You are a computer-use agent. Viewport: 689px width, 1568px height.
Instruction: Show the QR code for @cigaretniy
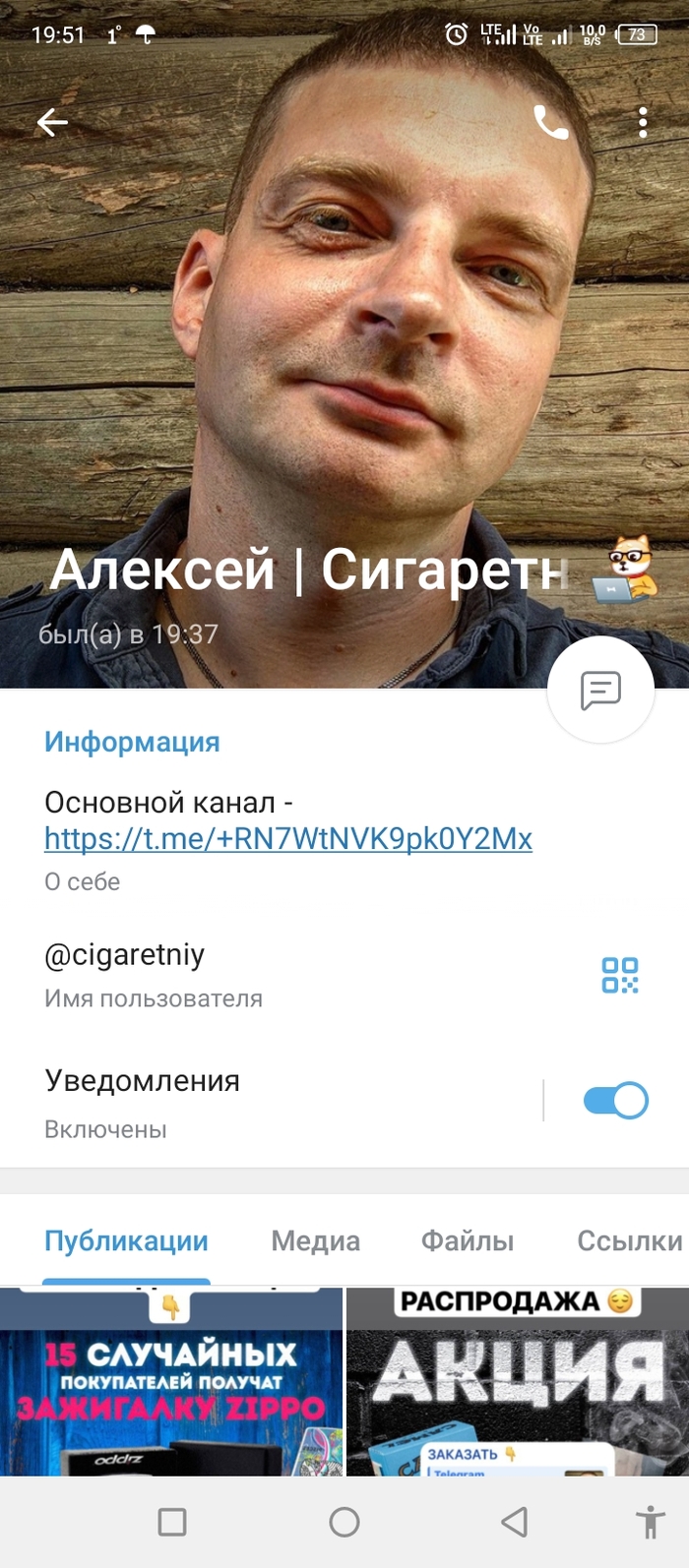click(x=620, y=975)
